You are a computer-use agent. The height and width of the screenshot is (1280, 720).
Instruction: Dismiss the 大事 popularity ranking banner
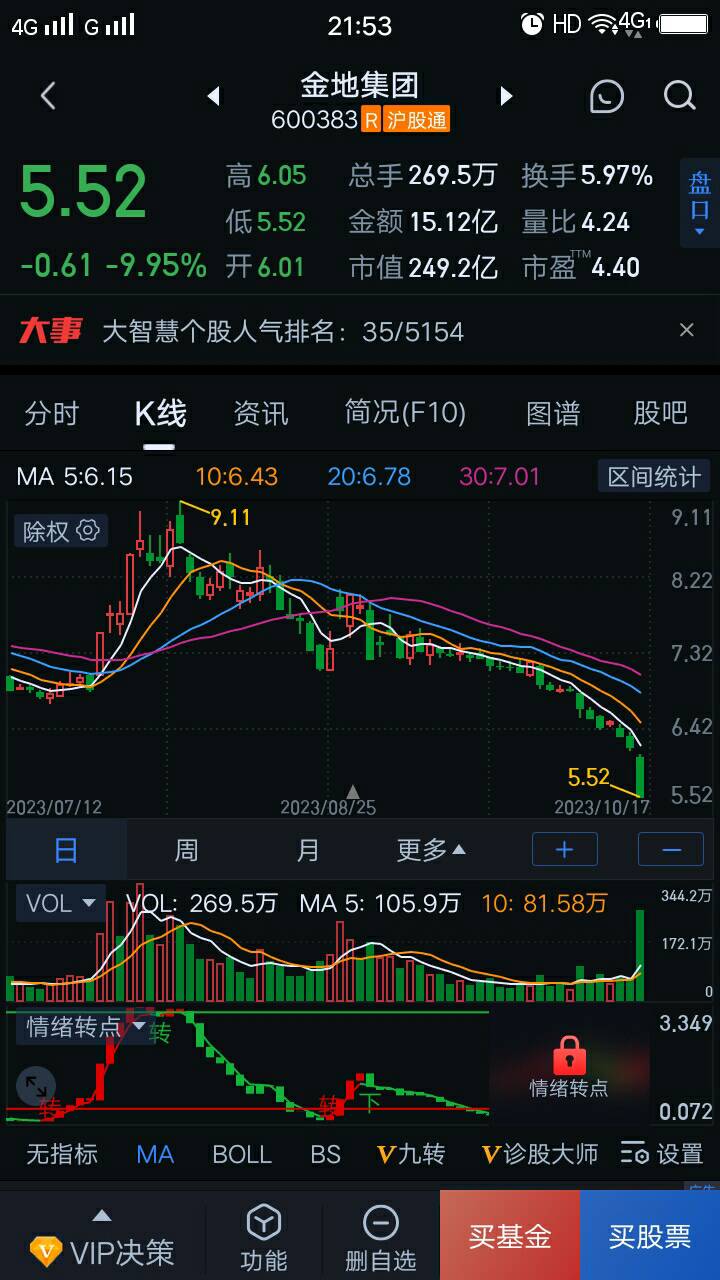point(686,330)
